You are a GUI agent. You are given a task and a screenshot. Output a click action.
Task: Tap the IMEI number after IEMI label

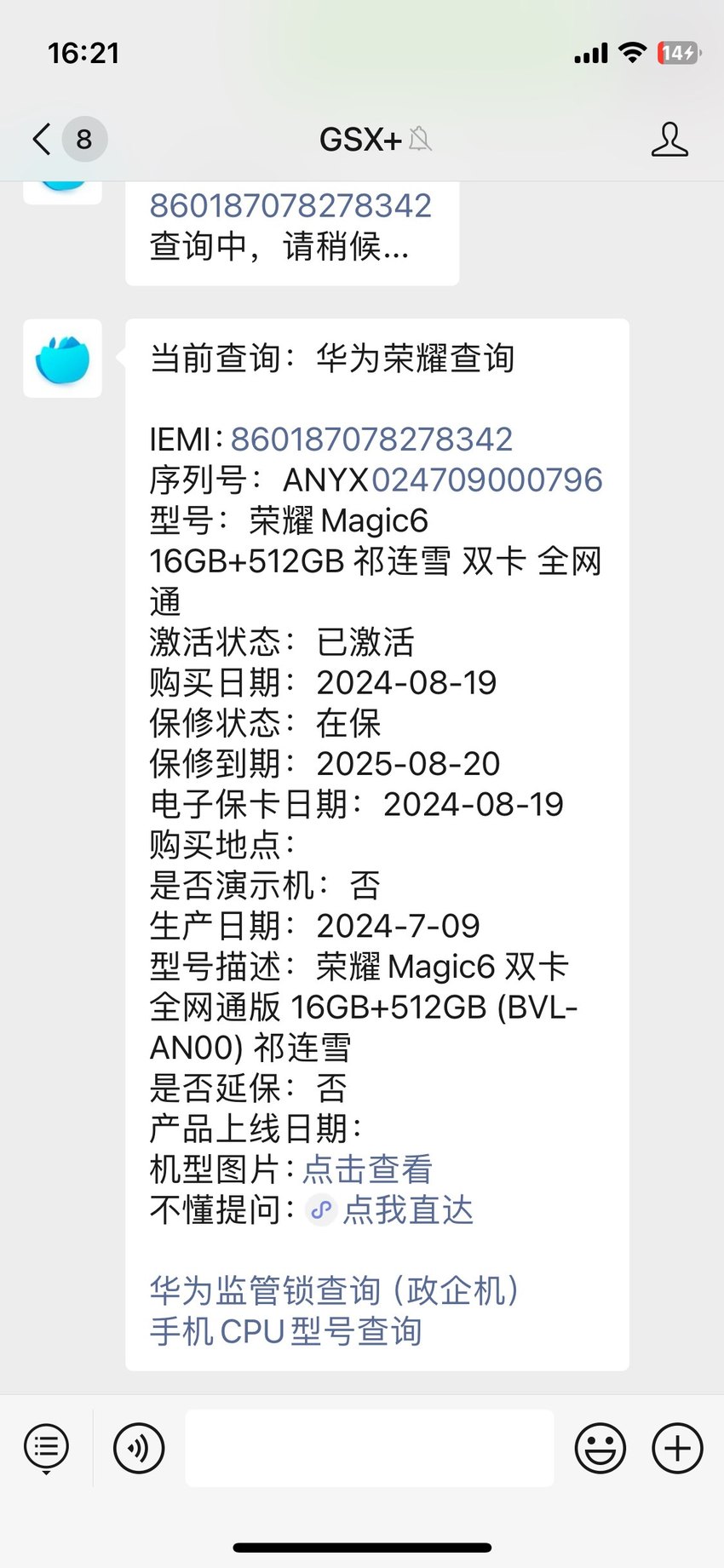371,439
